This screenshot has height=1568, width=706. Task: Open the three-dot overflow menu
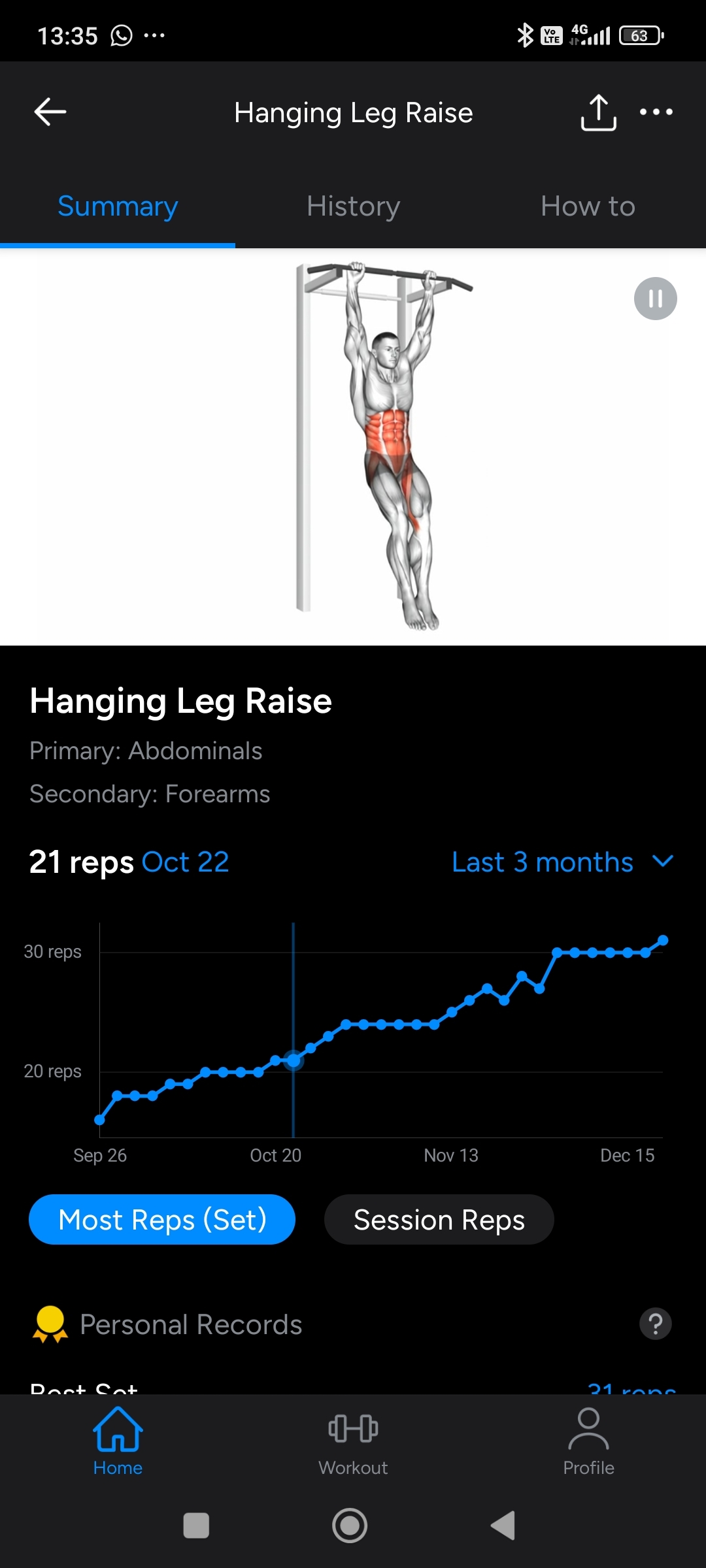[x=656, y=112]
